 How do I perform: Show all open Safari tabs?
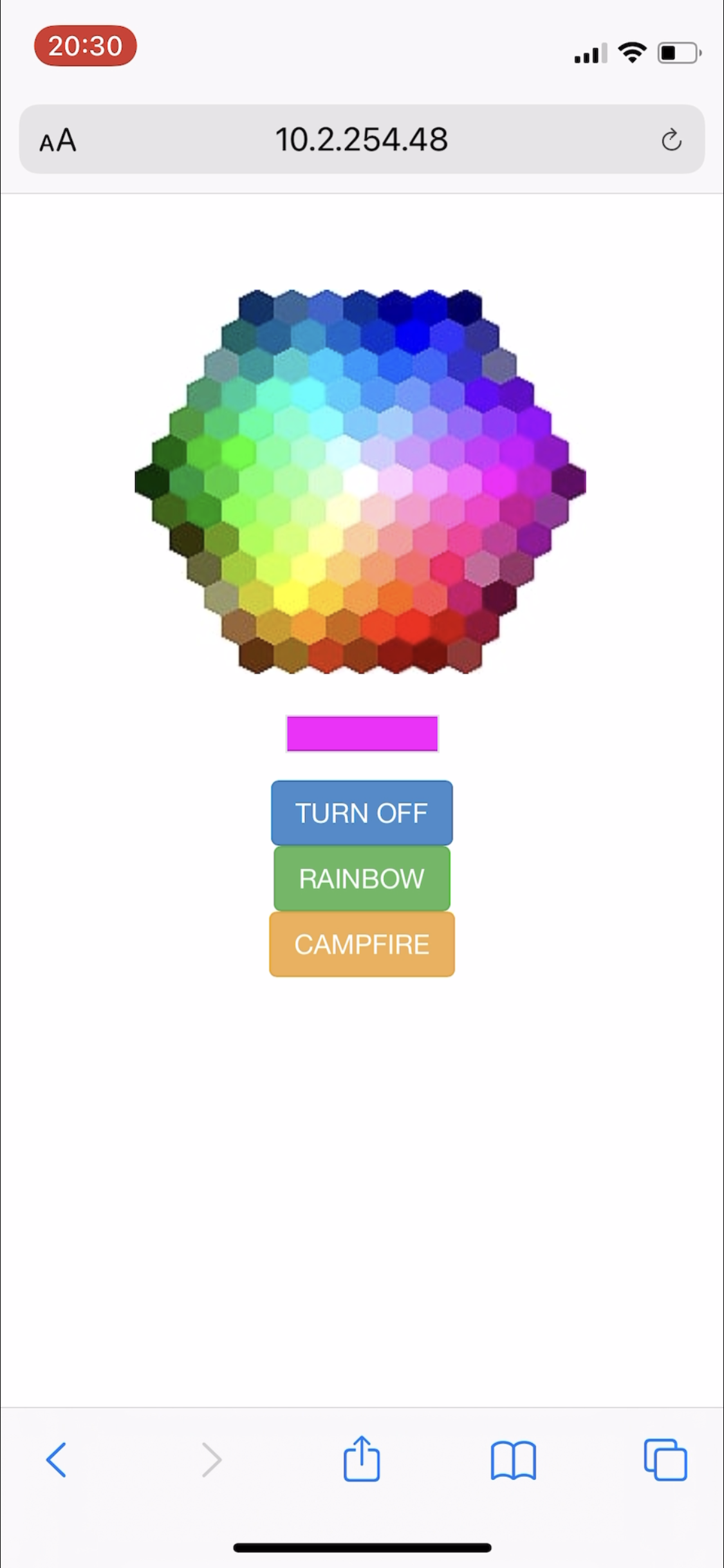pyautogui.click(x=665, y=1459)
